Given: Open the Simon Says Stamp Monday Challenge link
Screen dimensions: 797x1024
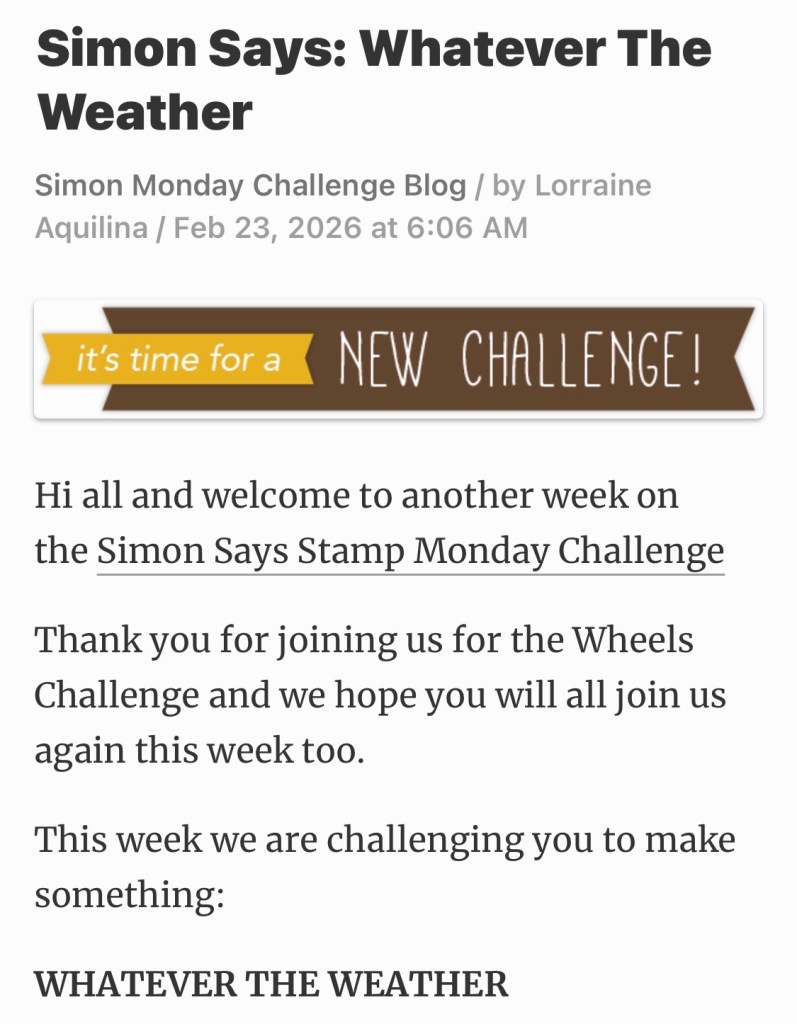Looking at the screenshot, I should pyautogui.click(x=410, y=552).
